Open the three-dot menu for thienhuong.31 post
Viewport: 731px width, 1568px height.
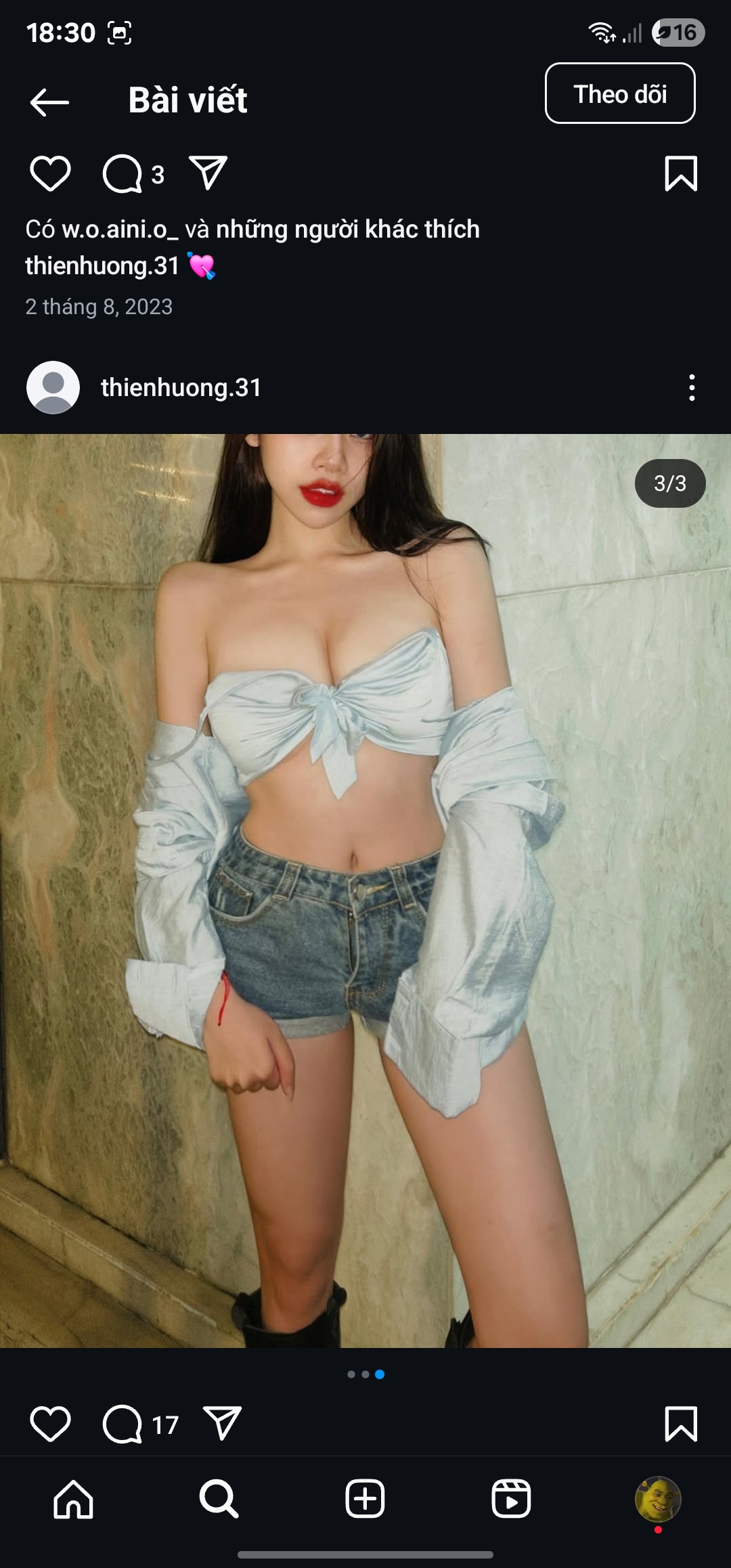pyautogui.click(x=691, y=387)
